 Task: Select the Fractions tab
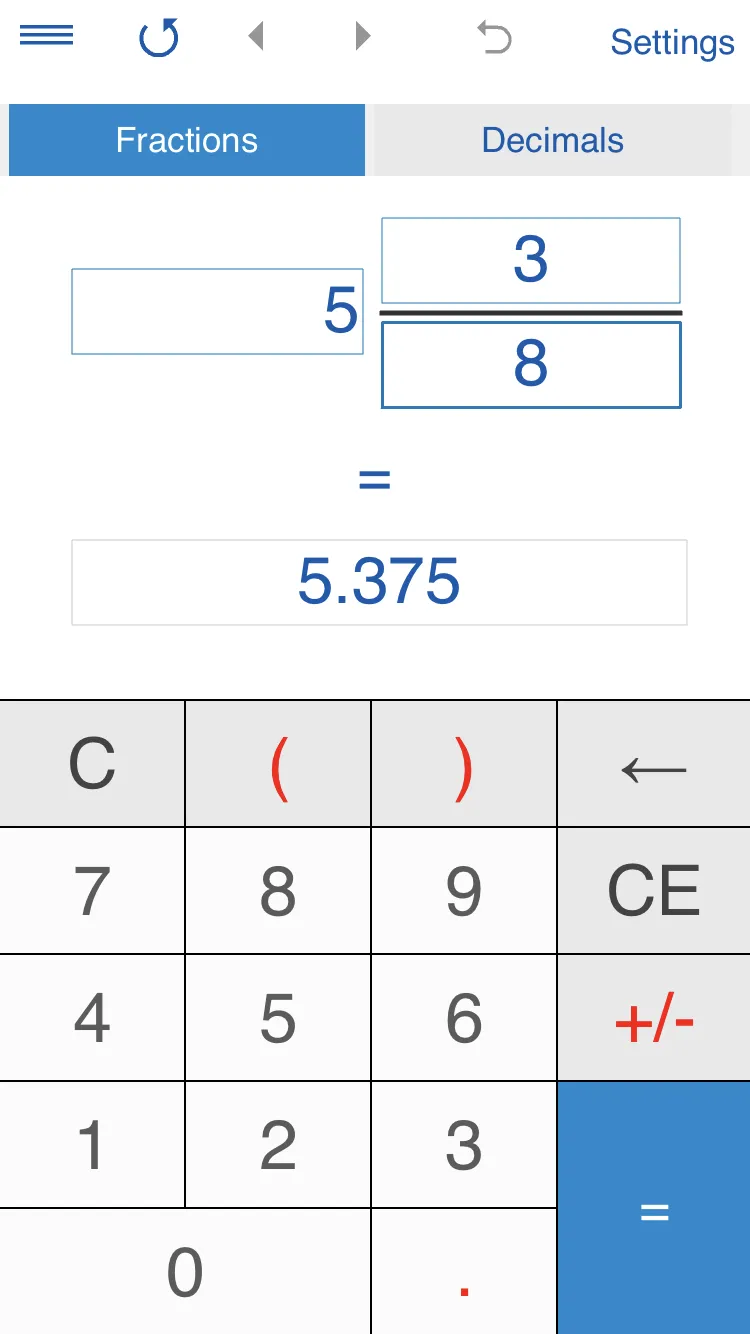pos(186,140)
